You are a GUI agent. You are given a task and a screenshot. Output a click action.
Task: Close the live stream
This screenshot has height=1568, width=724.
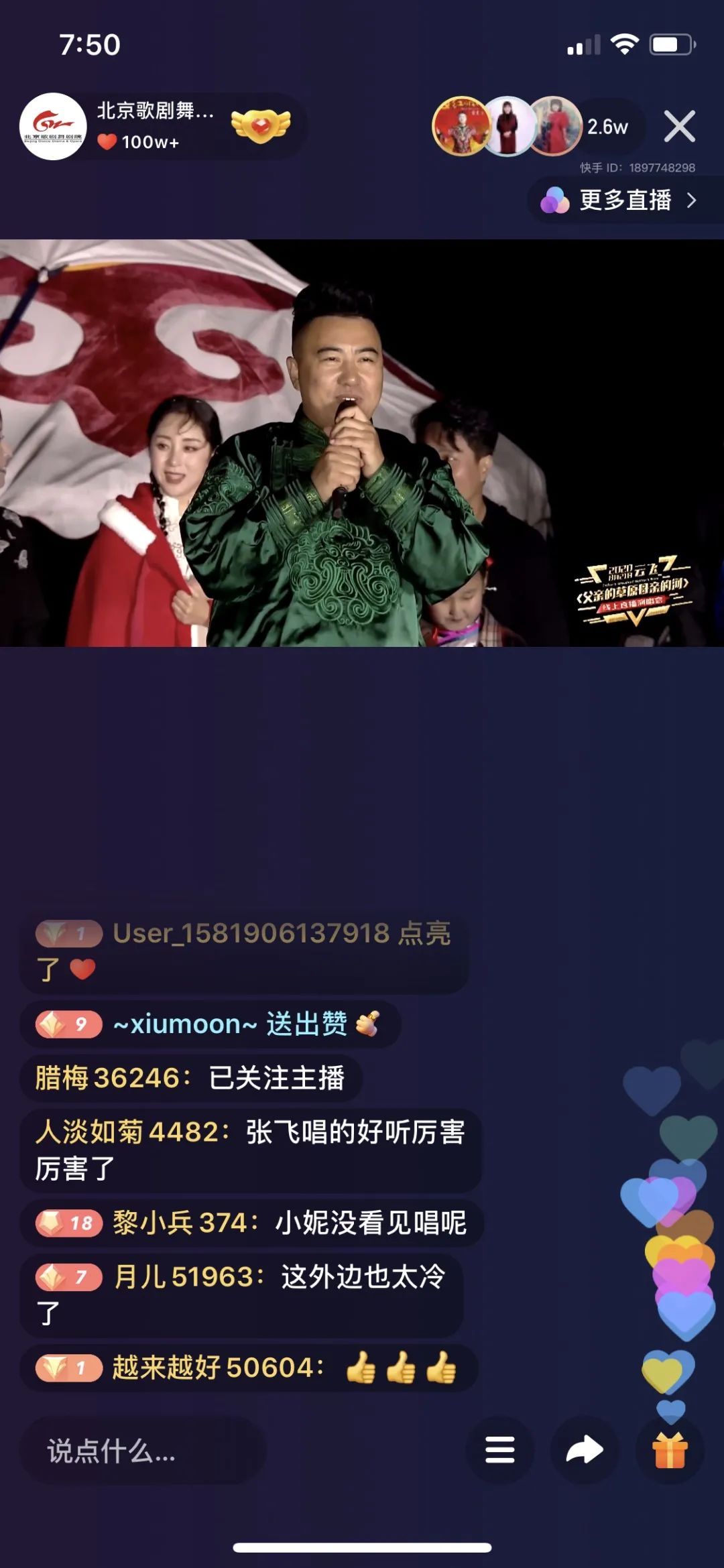click(679, 126)
